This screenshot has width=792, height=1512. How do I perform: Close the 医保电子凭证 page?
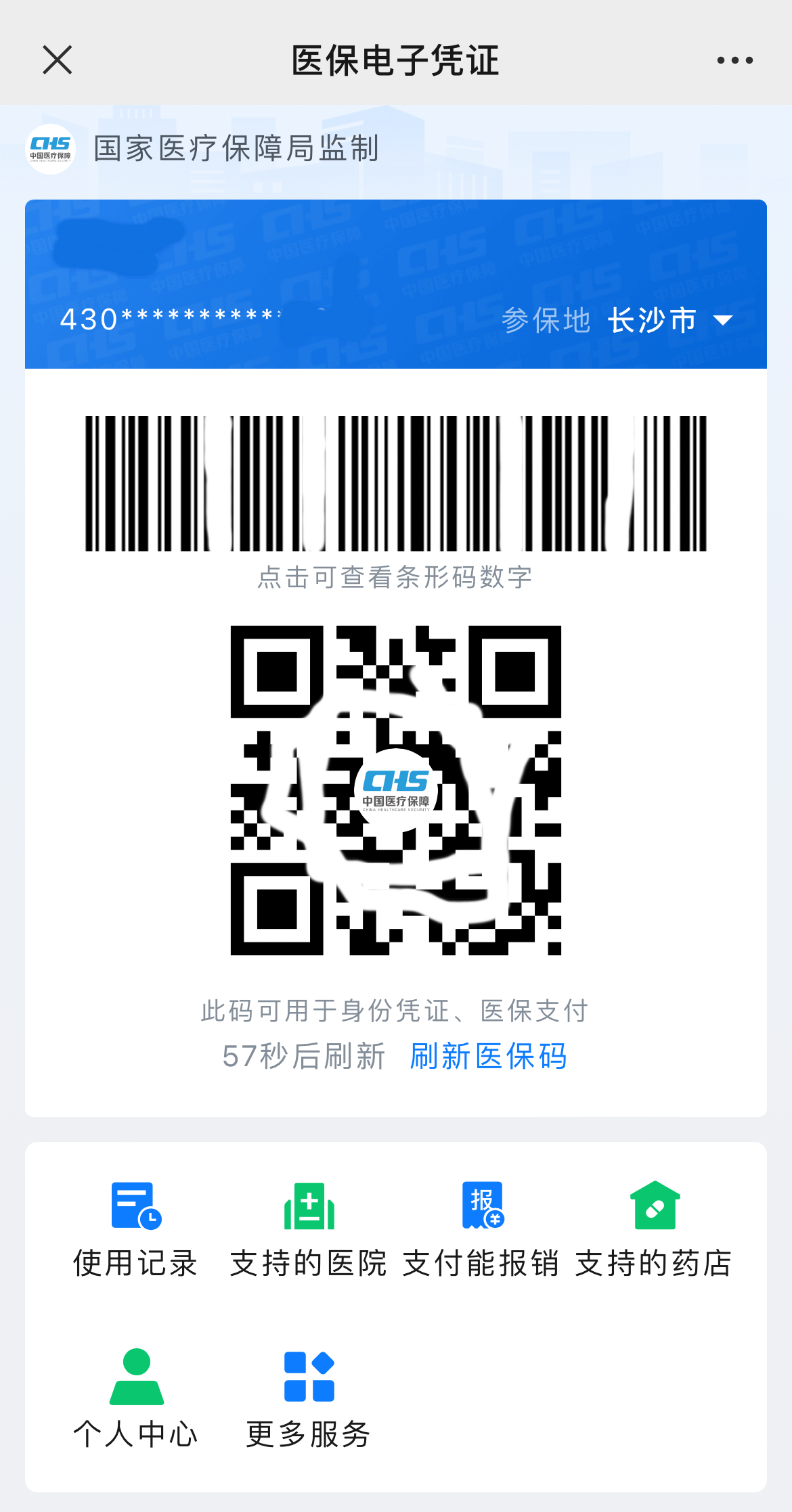click(x=58, y=60)
